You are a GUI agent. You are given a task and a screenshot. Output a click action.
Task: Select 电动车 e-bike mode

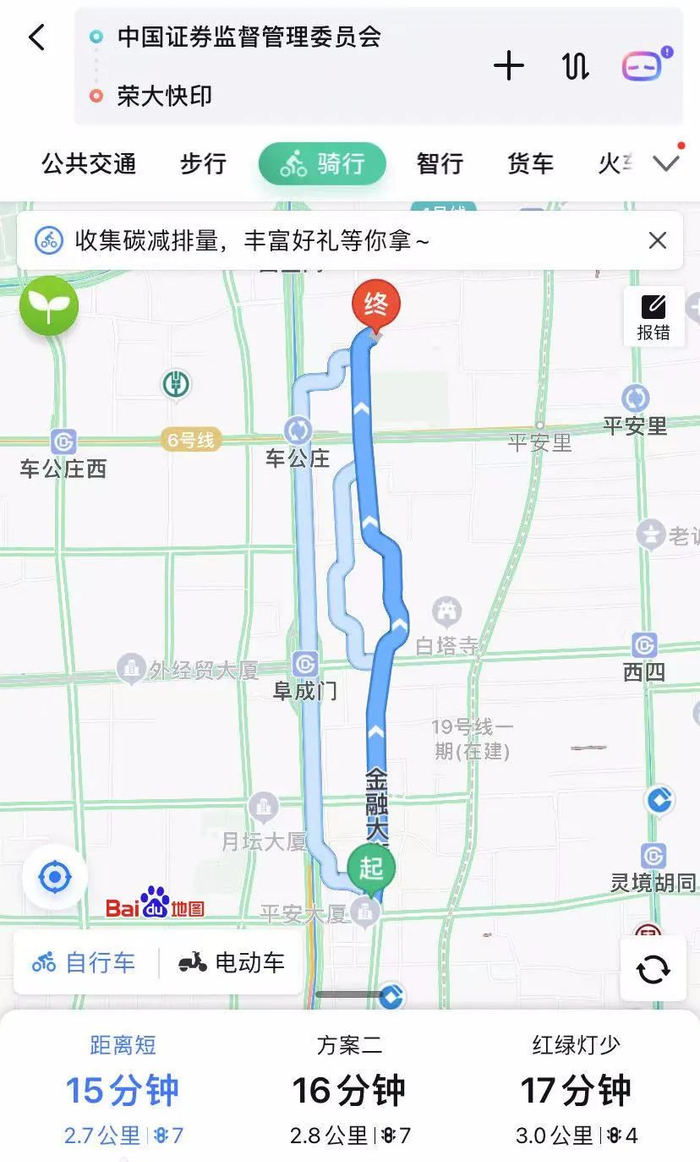[231, 963]
